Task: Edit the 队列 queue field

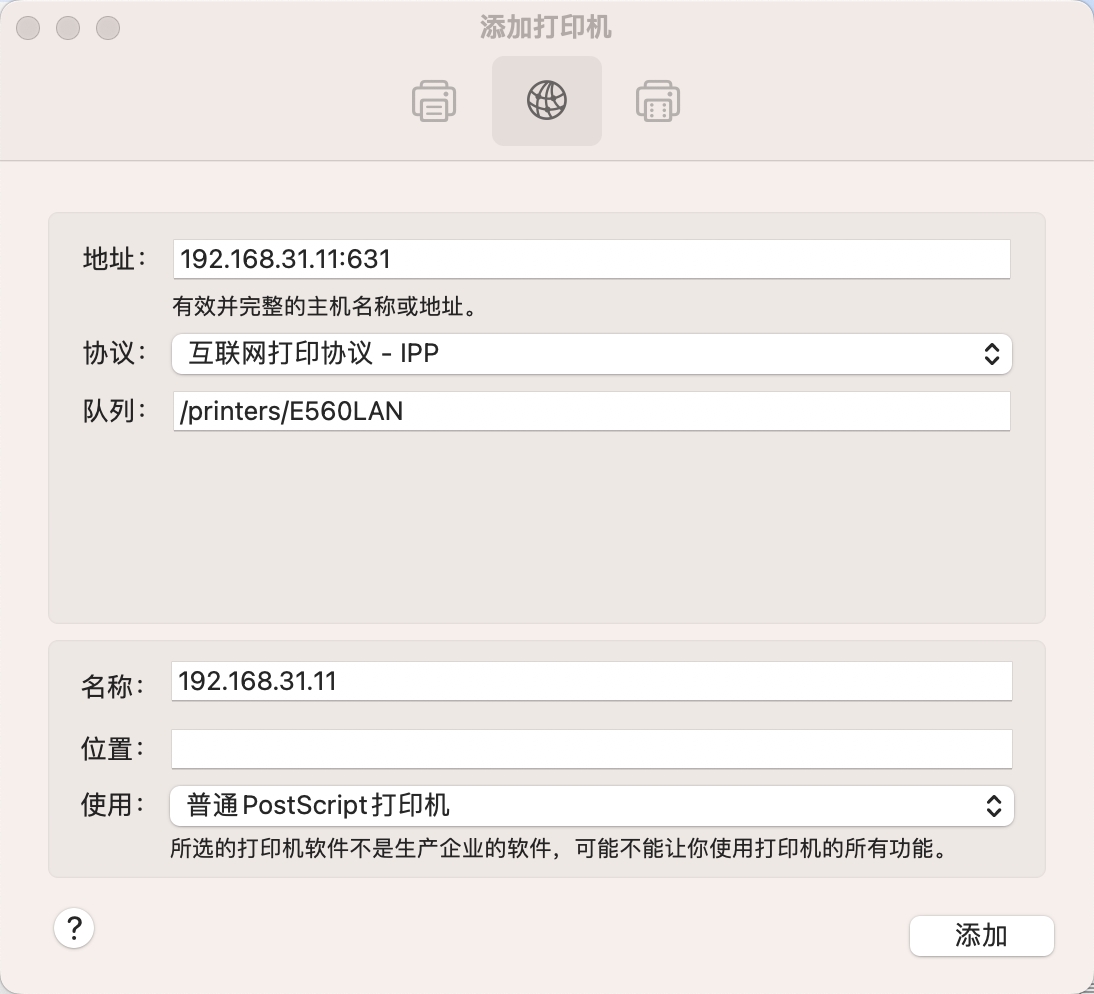Action: [592, 411]
